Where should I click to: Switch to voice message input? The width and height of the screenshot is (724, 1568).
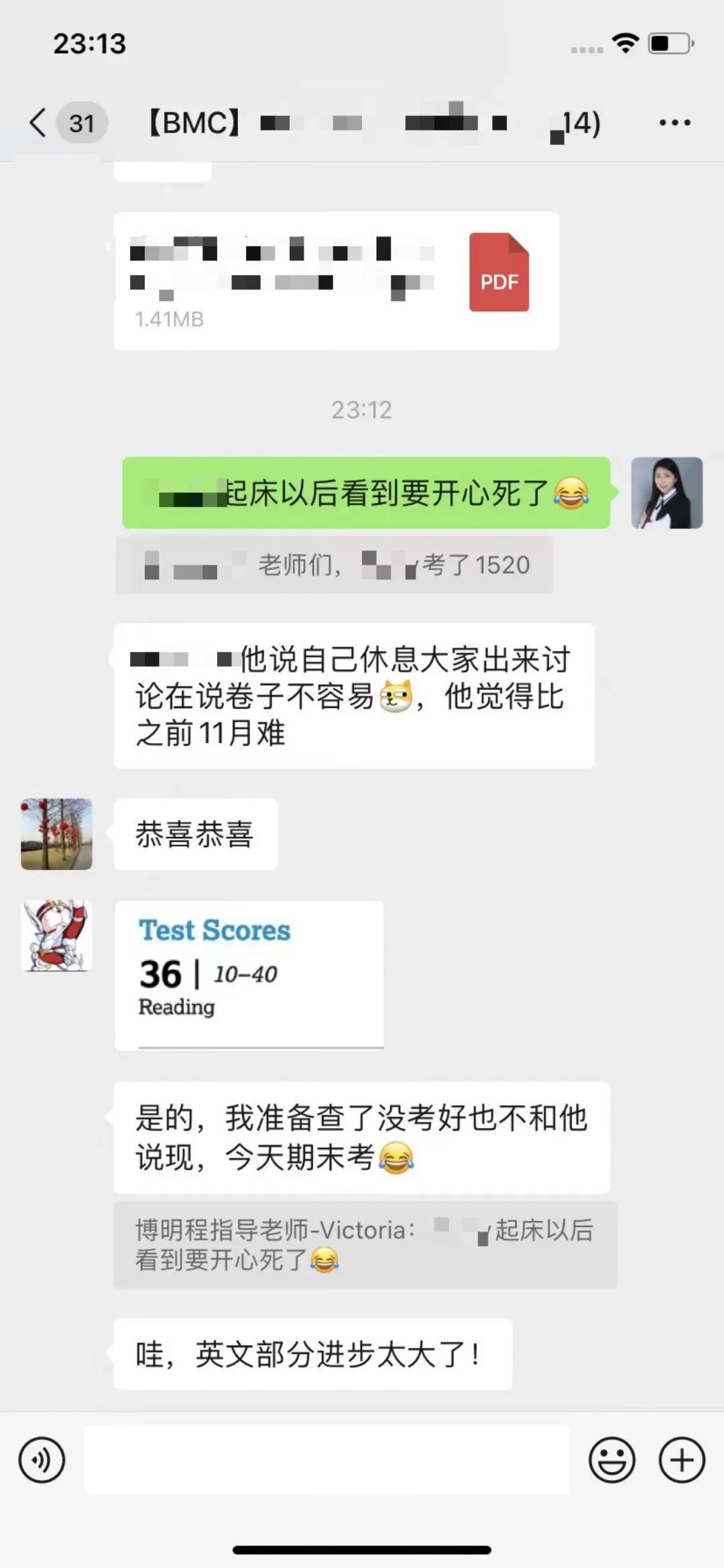point(42,1459)
